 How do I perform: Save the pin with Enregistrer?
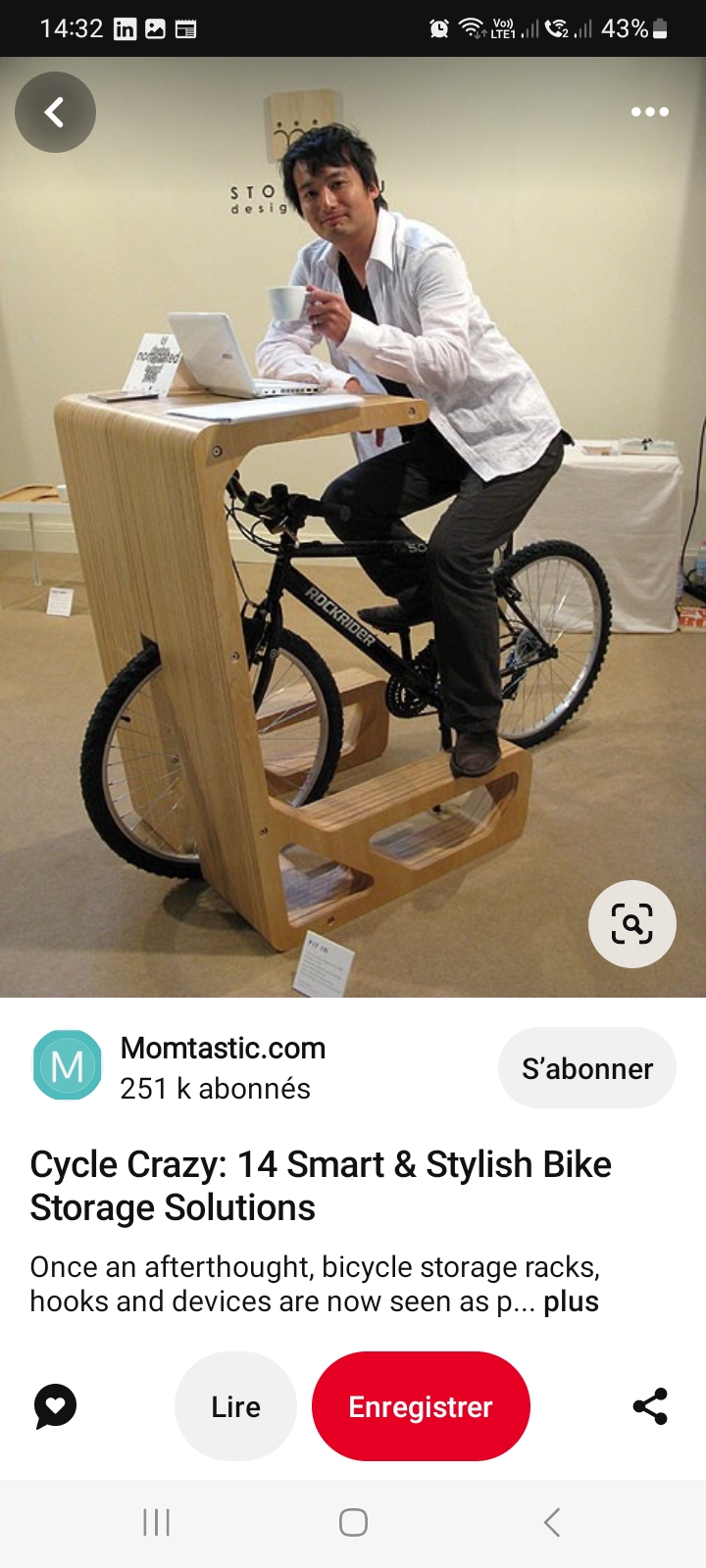point(421,1406)
